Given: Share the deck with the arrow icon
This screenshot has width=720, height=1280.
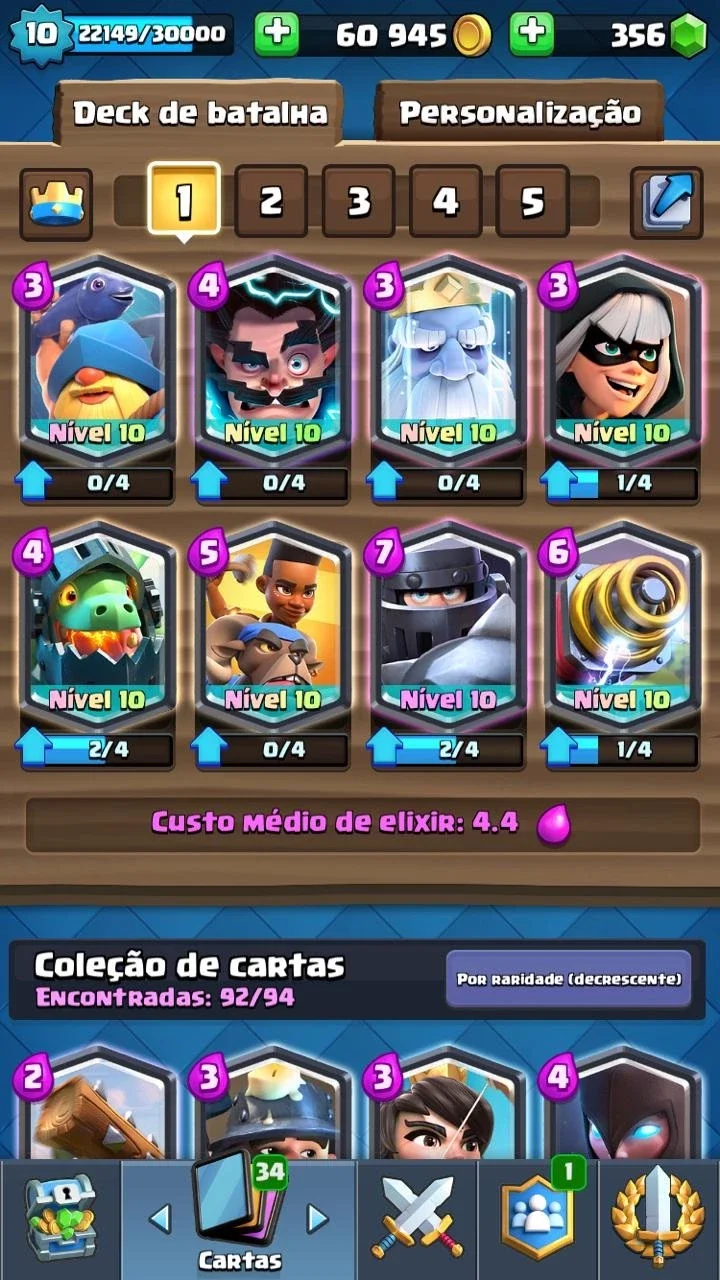Looking at the screenshot, I should [666, 202].
